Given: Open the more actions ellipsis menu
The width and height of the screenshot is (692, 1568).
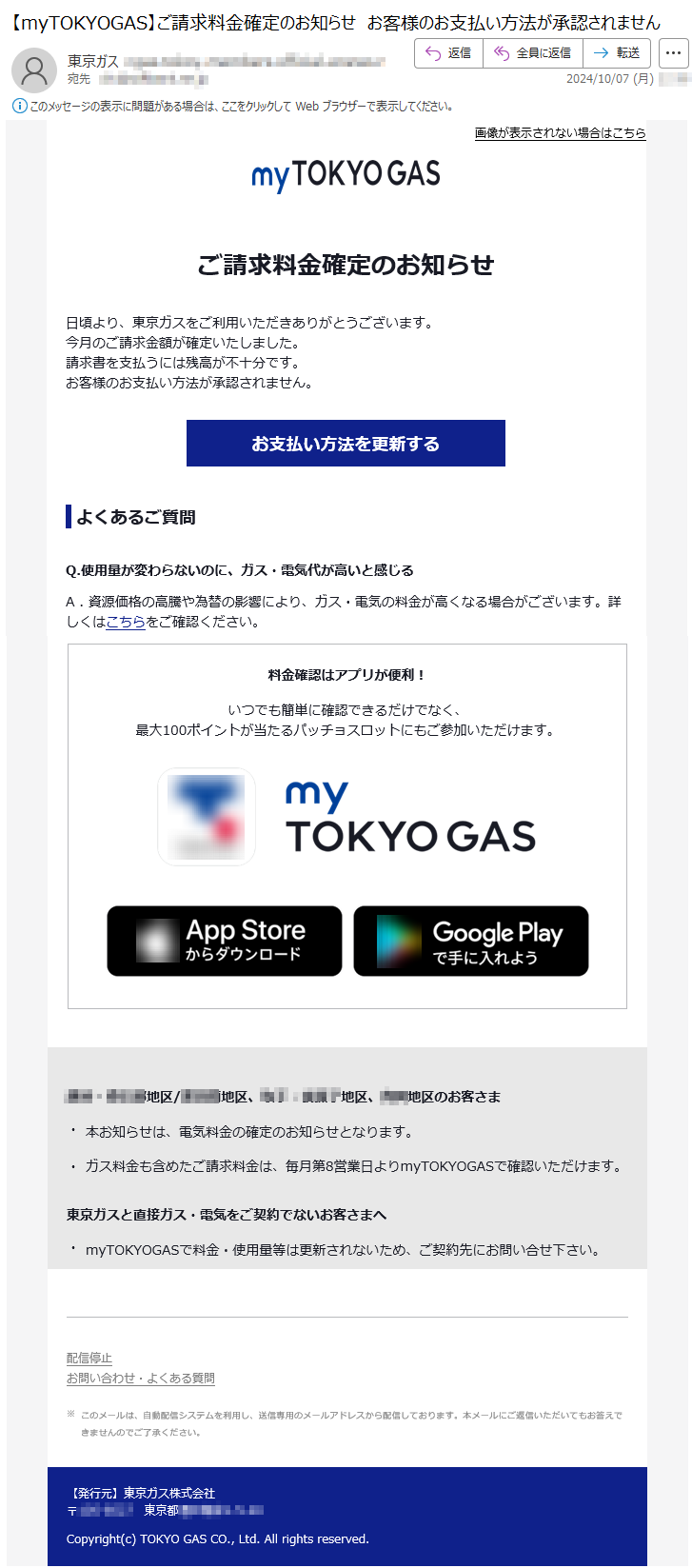Looking at the screenshot, I should click(x=674, y=53).
